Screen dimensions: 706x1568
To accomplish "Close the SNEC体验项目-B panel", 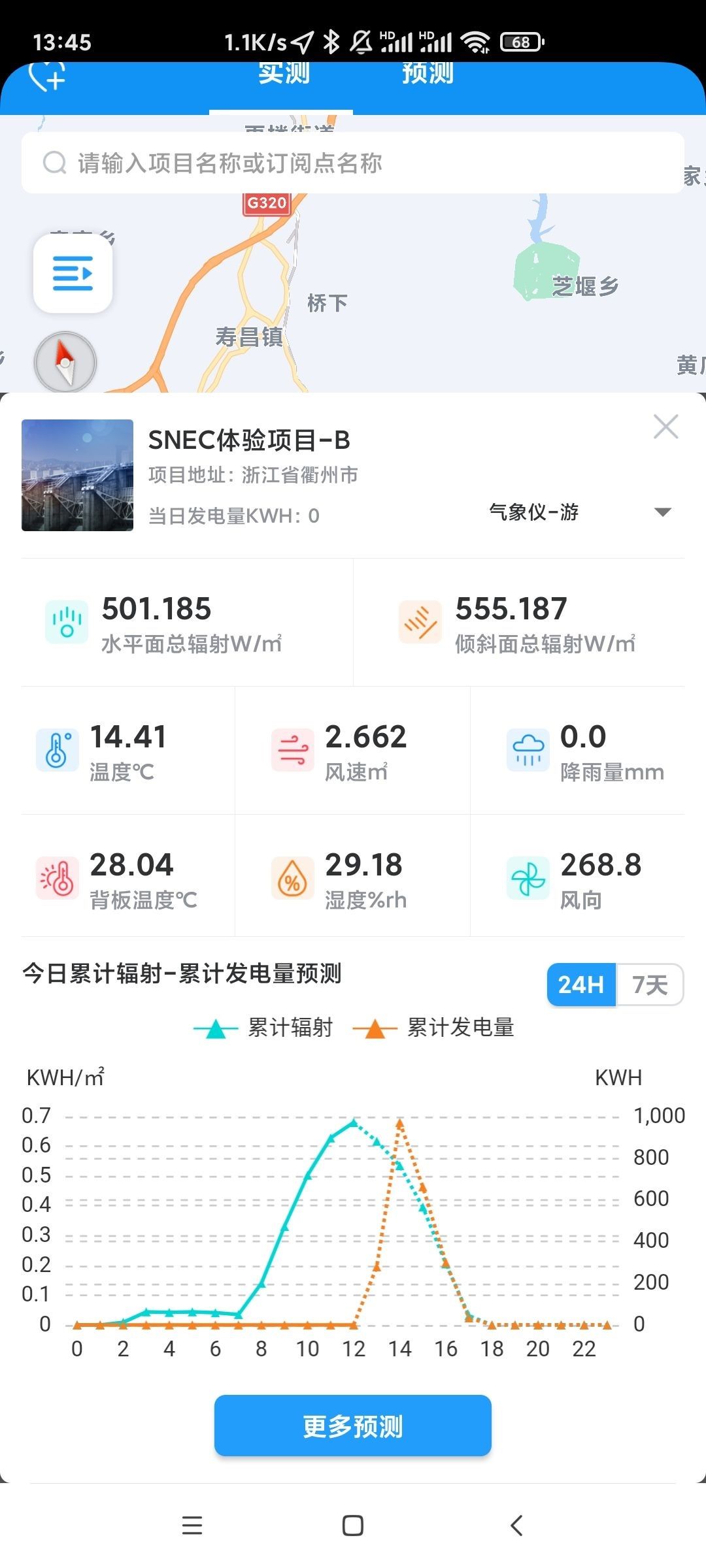I will pyautogui.click(x=665, y=427).
